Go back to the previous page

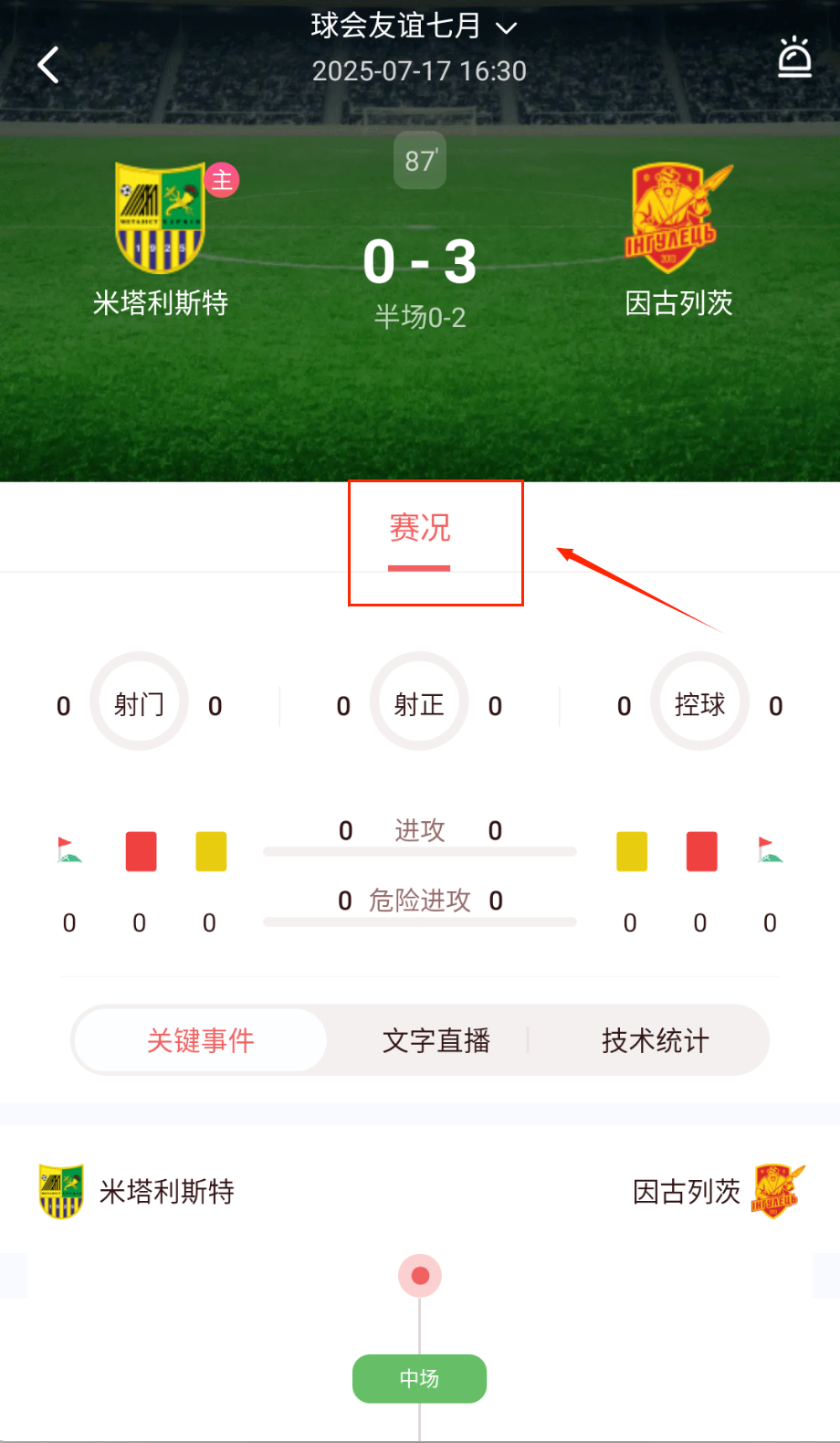click(48, 65)
